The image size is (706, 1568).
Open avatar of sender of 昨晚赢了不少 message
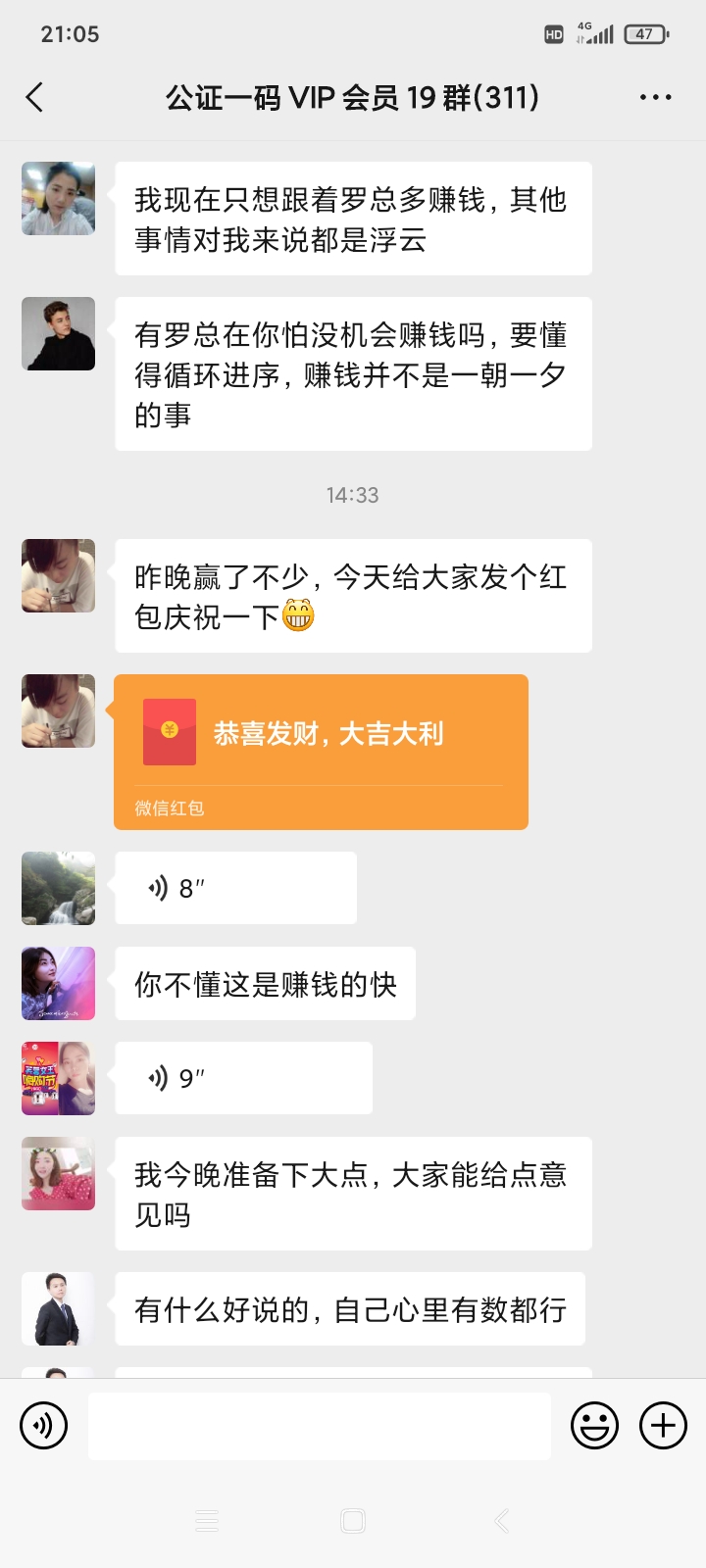[59, 575]
